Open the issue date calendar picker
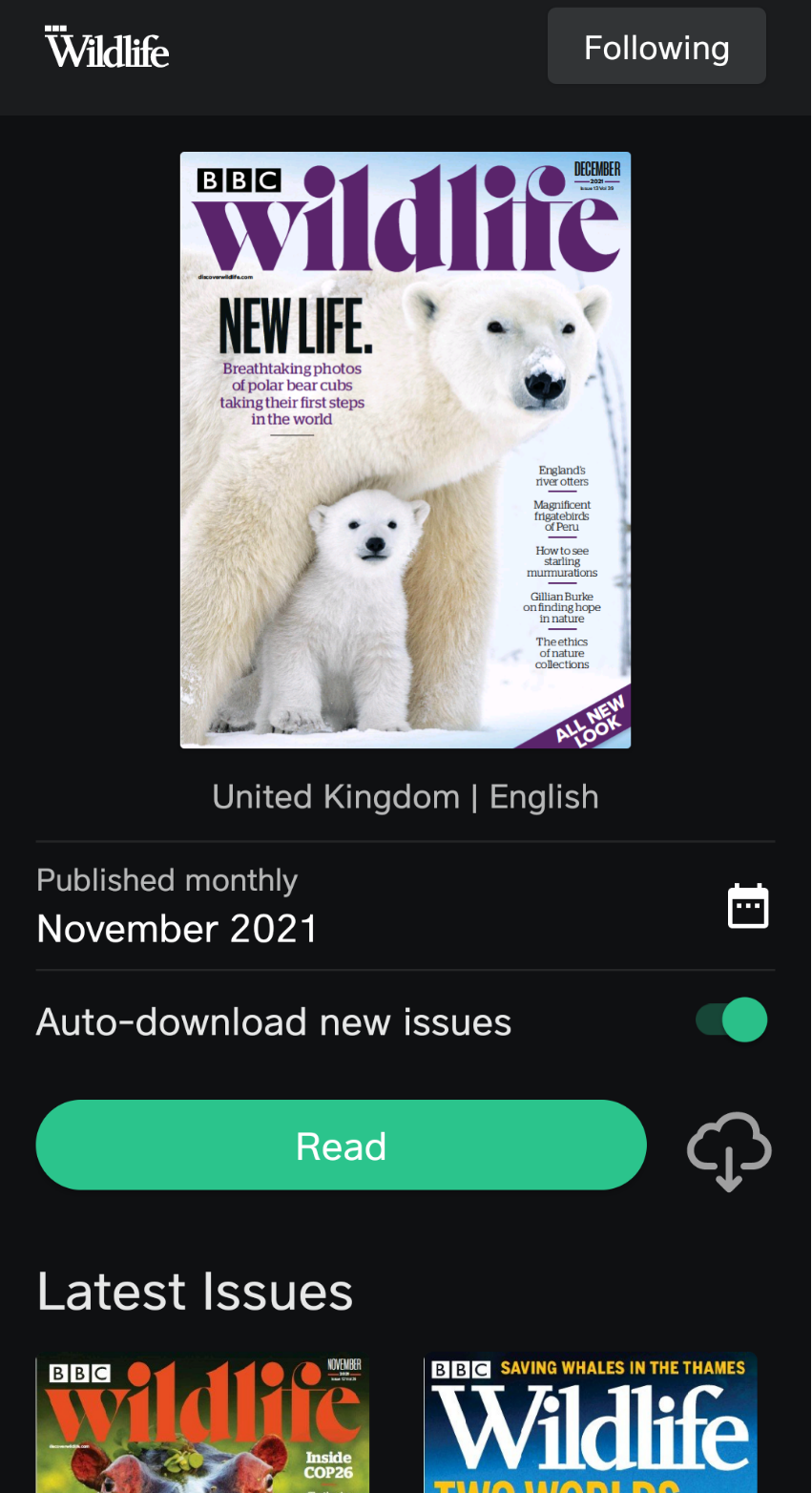Viewport: 812px width, 1493px height. pyautogui.click(x=748, y=906)
